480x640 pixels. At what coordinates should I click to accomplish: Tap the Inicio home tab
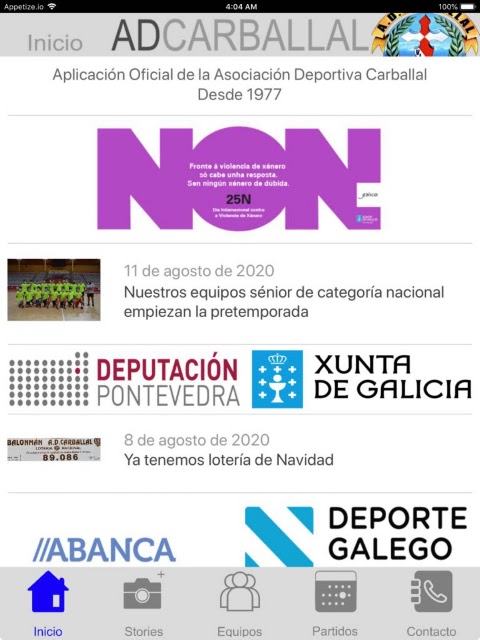pyautogui.click(x=48, y=603)
